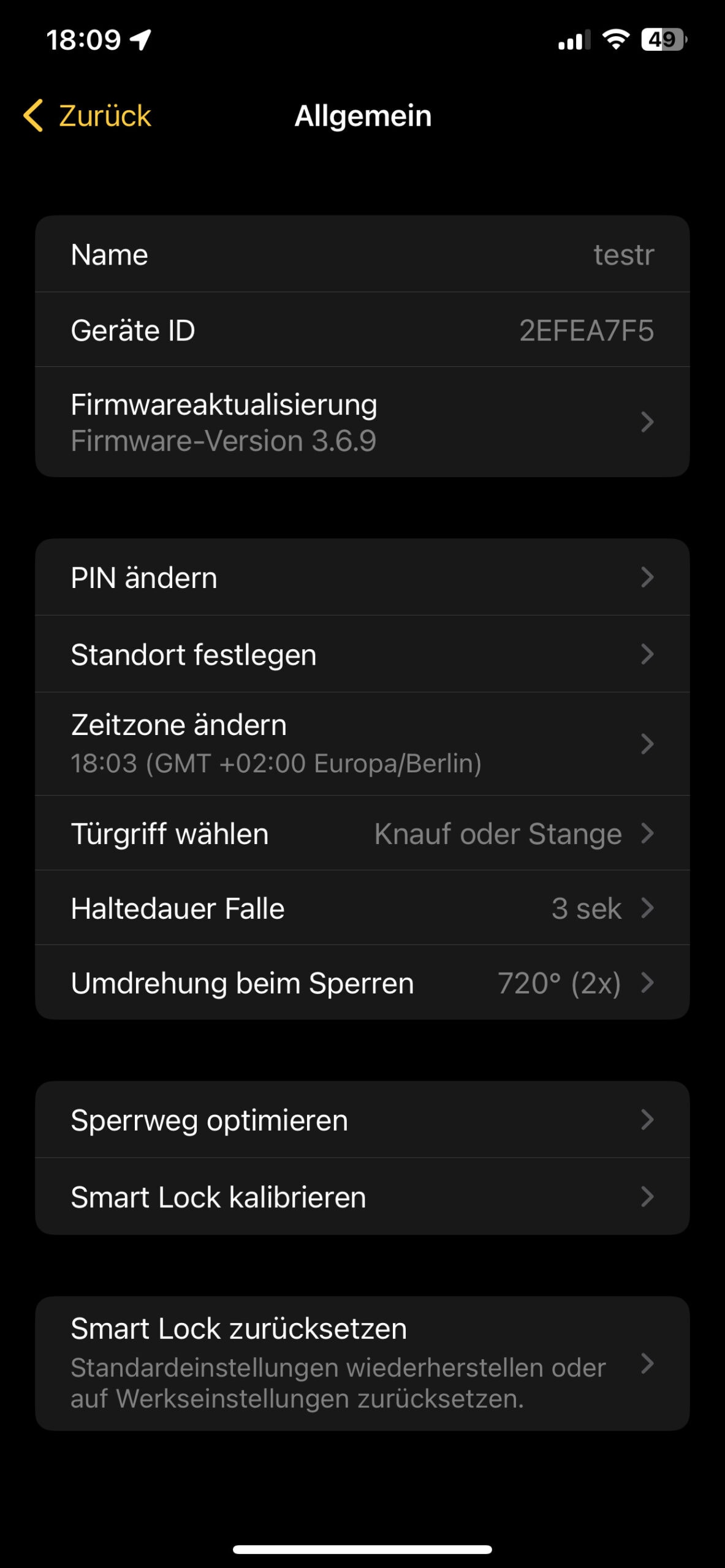Open PIN ändern
The height and width of the screenshot is (1568, 725).
[x=362, y=578]
